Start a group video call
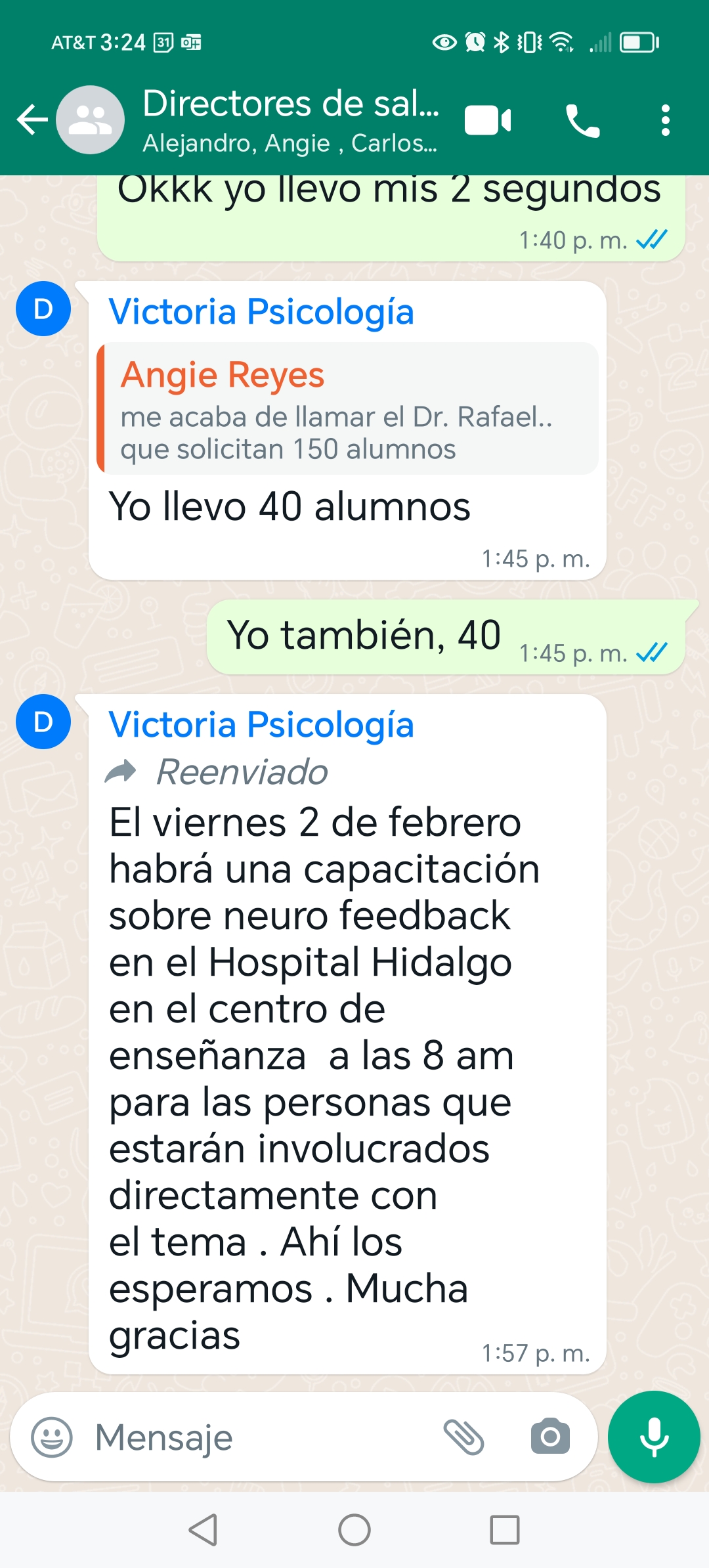709x1568 pixels. (488, 120)
